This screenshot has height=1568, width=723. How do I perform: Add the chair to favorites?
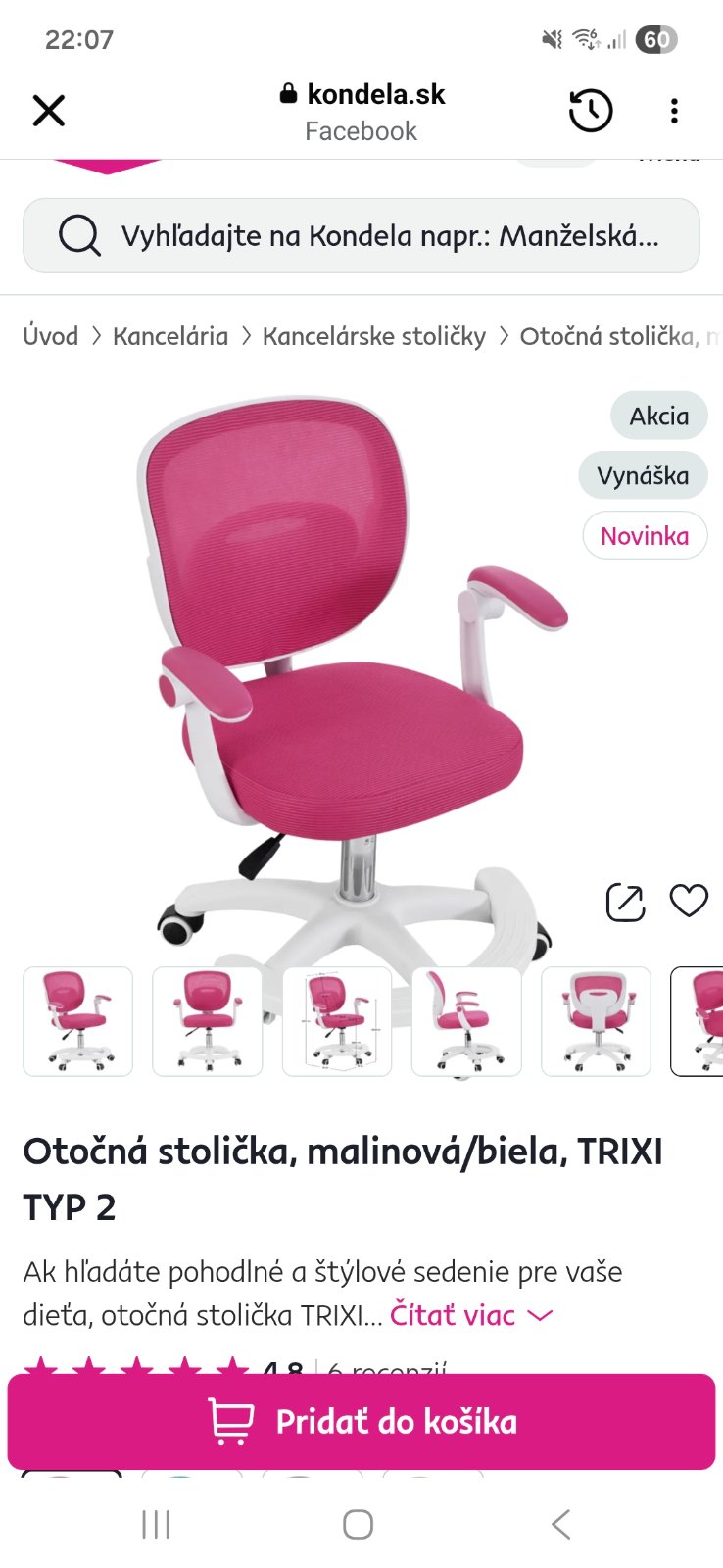tap(689, 900)
